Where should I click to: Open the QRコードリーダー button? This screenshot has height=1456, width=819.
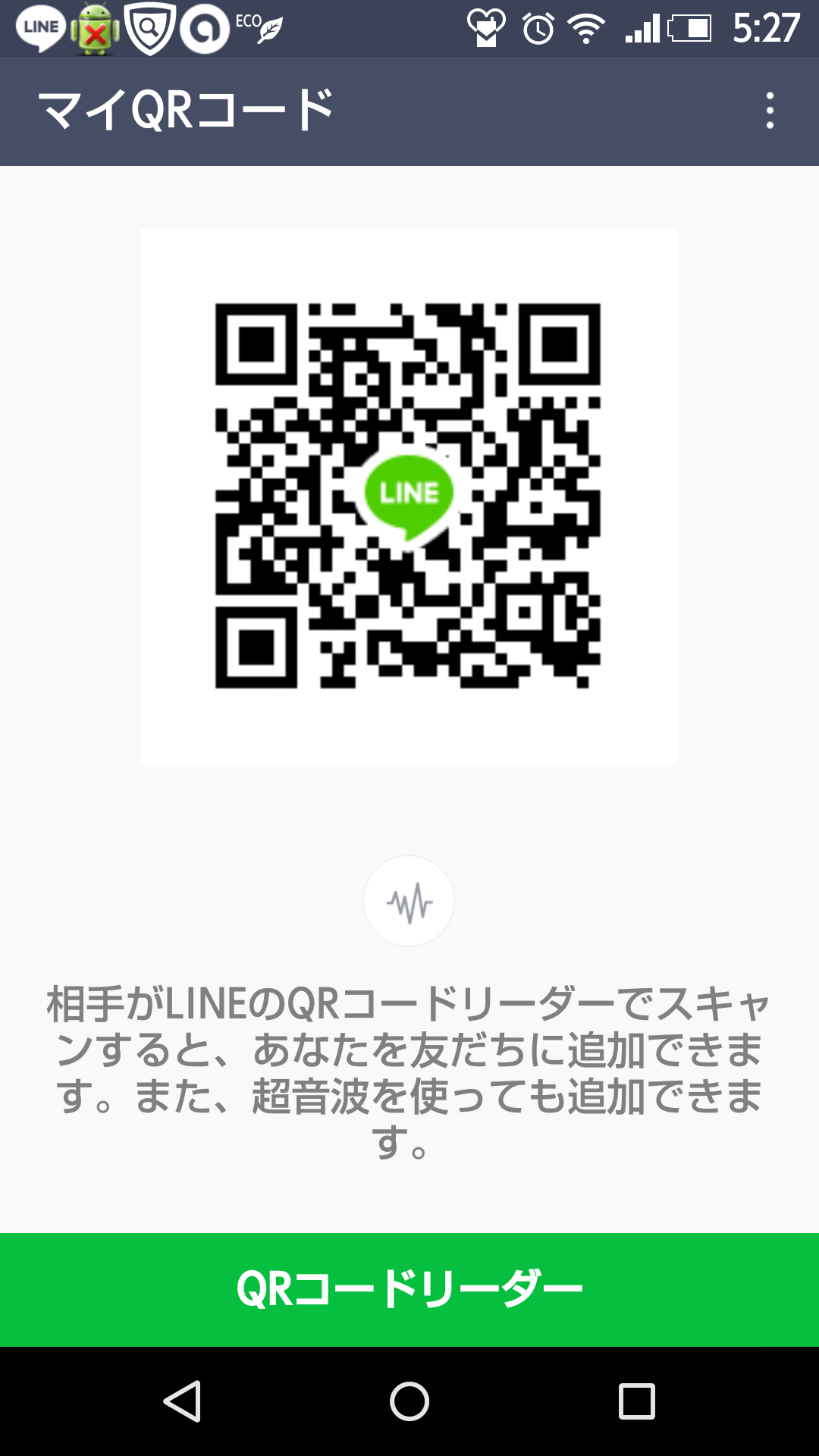coord(409,1289)
